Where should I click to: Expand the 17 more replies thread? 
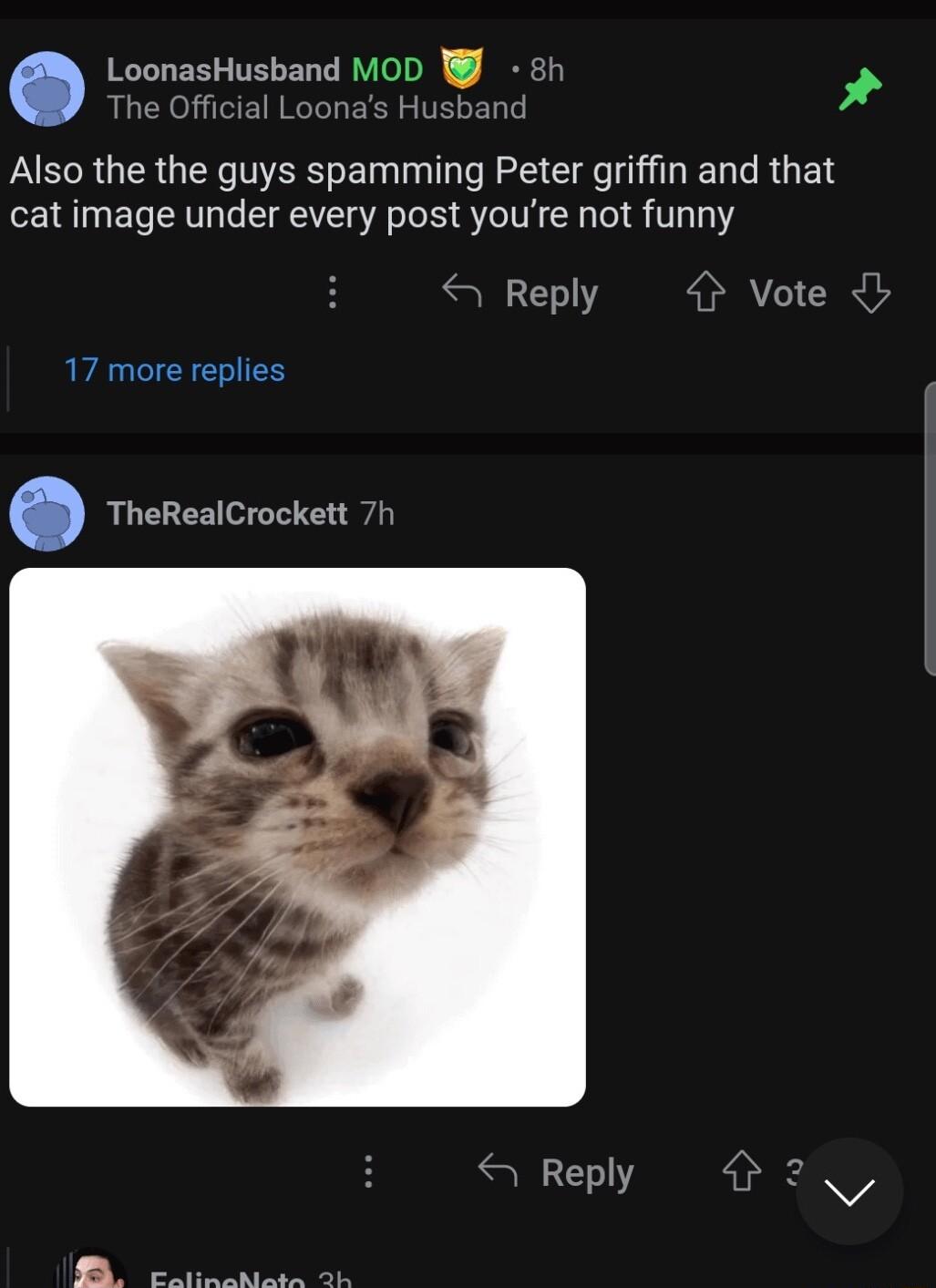tap(173, 370)
